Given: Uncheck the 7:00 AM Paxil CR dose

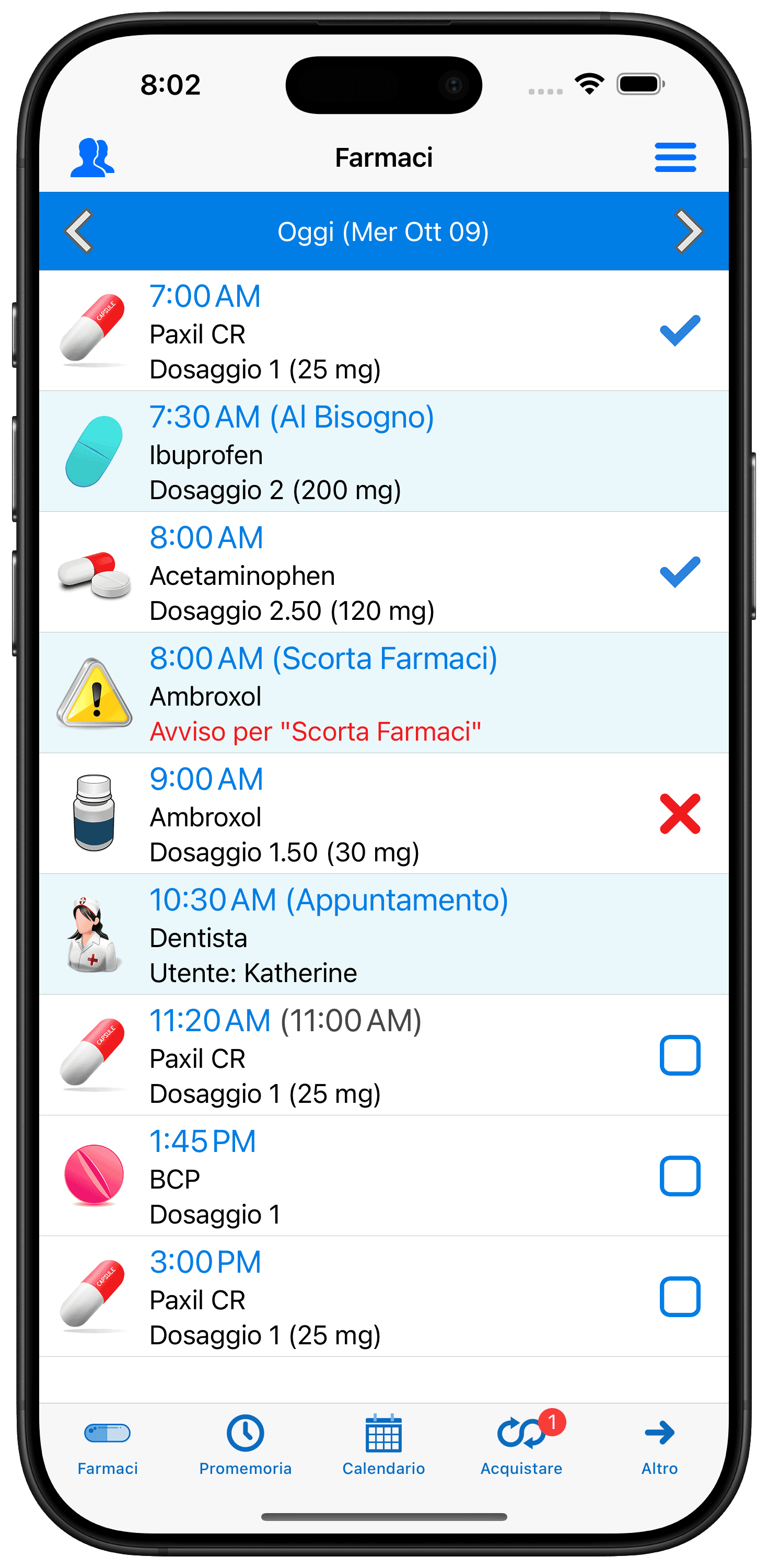Looking at the screenshot, I should click(680, 331).
